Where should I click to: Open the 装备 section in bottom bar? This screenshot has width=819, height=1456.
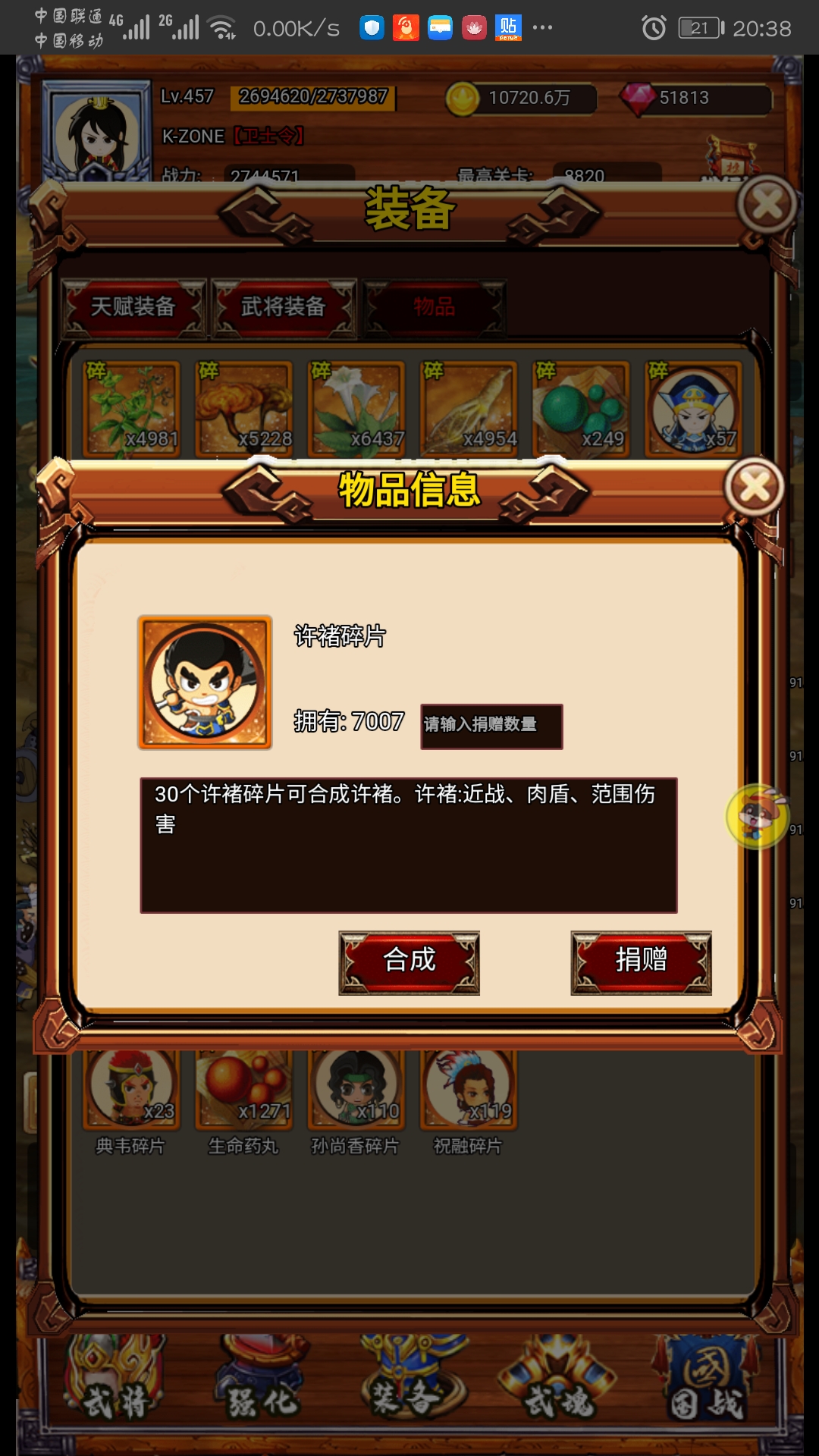tap(409, 1380)
